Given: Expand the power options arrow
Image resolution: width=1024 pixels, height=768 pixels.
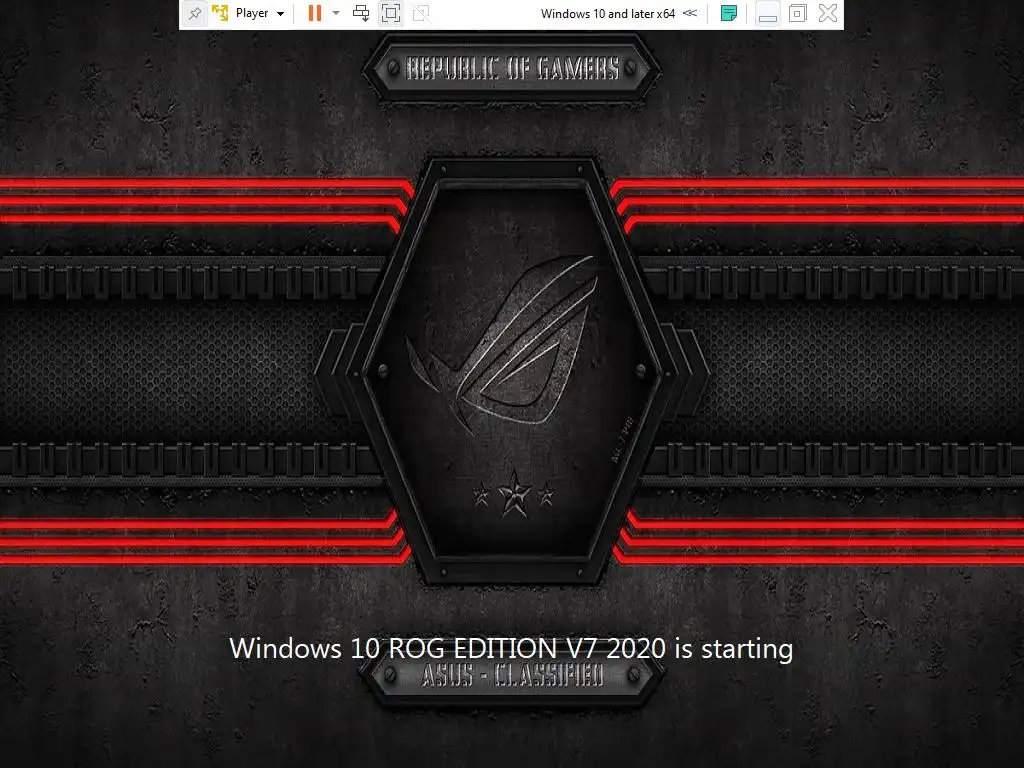Looking at the screenshot, I should [x=336, y=14].
